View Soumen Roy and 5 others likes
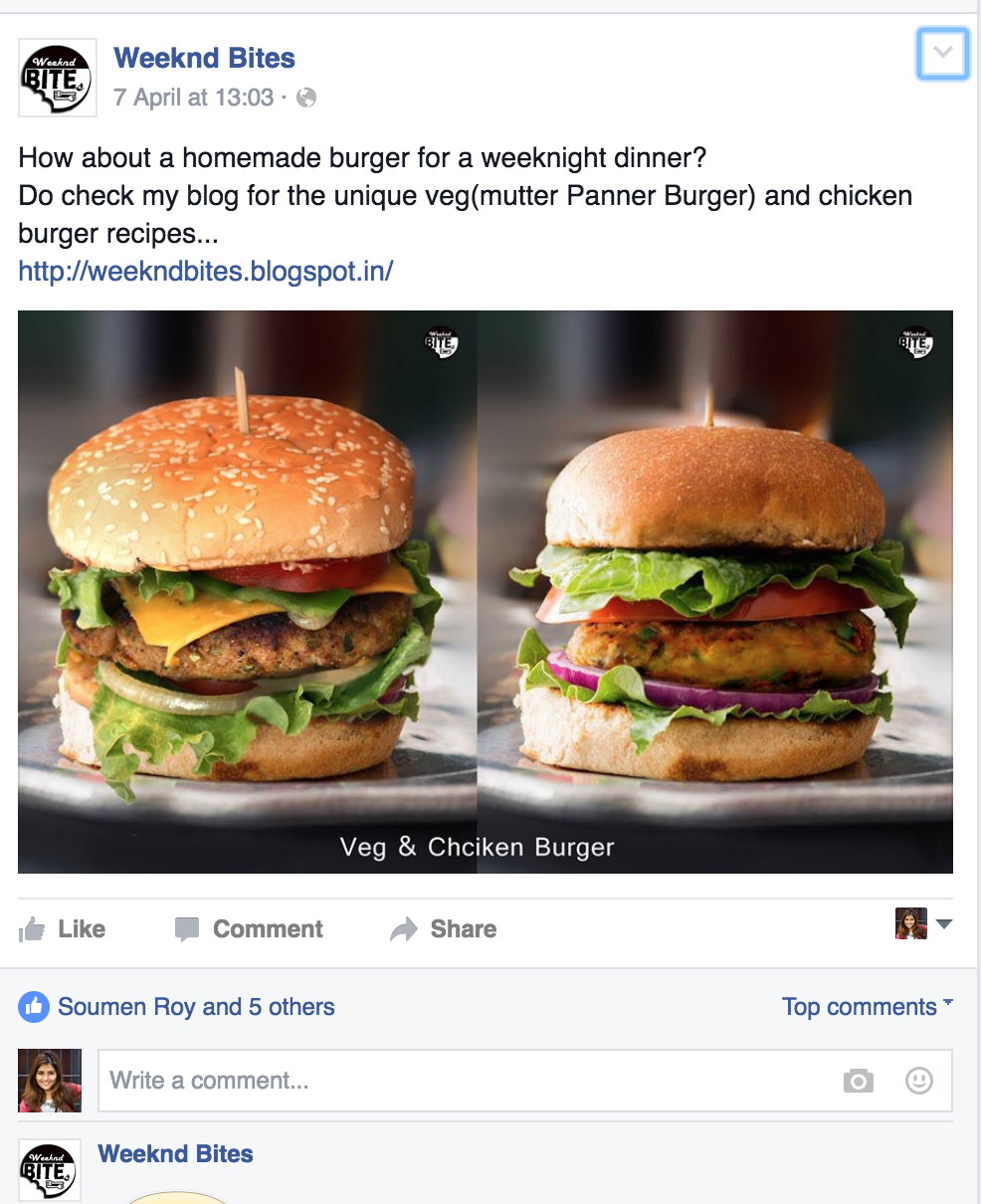 pos(196,1007)
